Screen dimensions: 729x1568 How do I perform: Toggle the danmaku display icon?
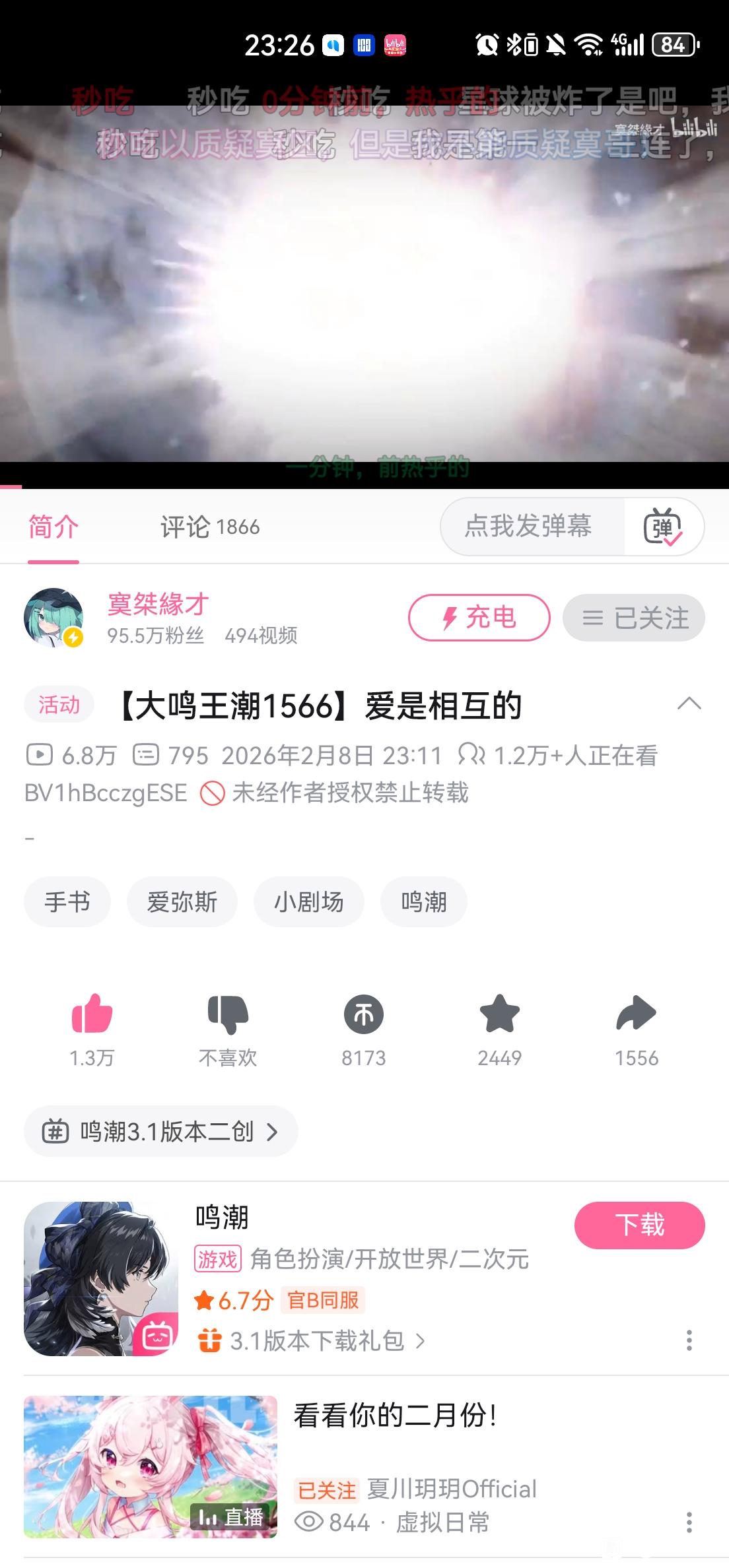coord(662,527)
